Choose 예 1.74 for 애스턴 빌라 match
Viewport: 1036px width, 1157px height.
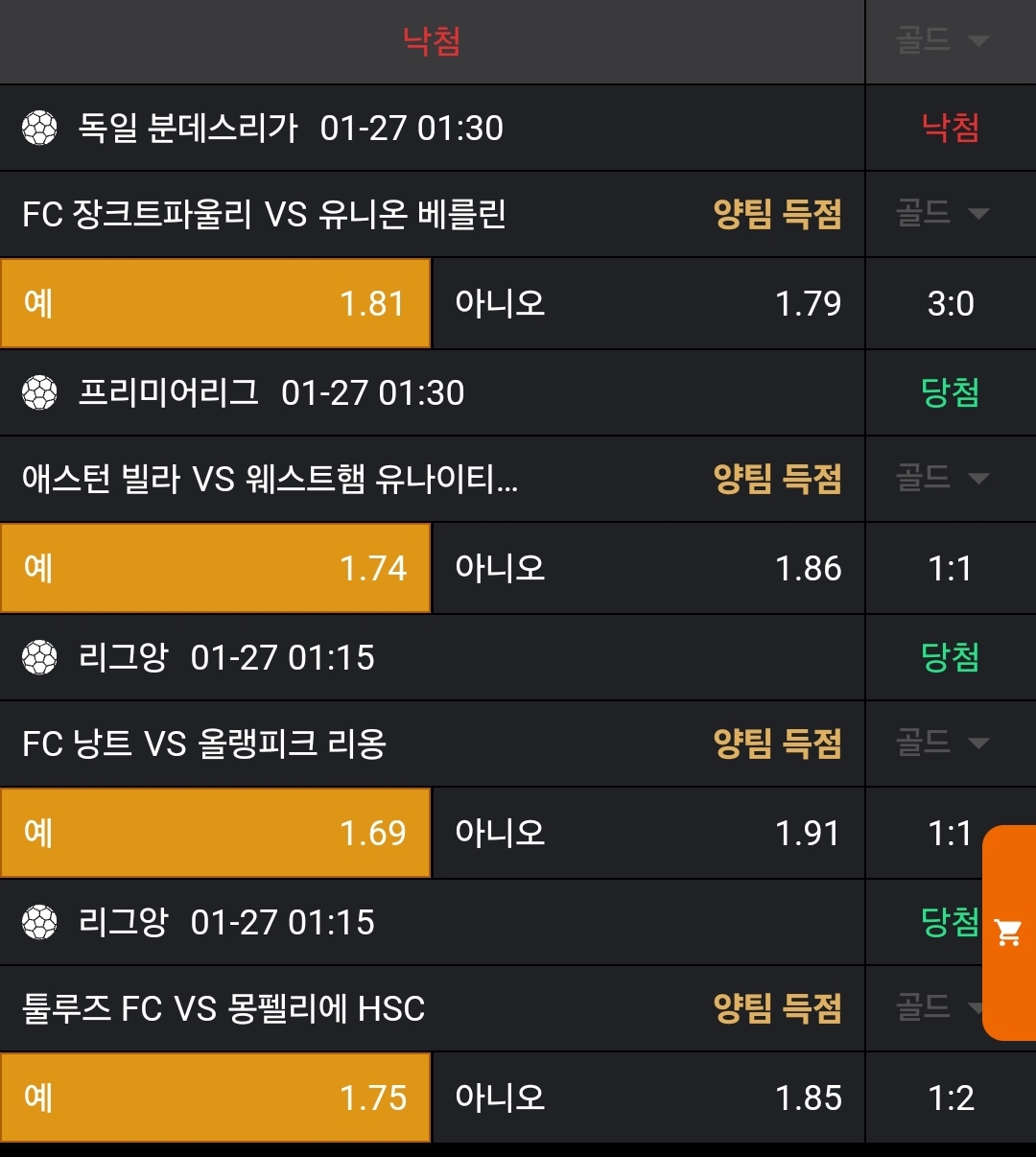(216, 568)
